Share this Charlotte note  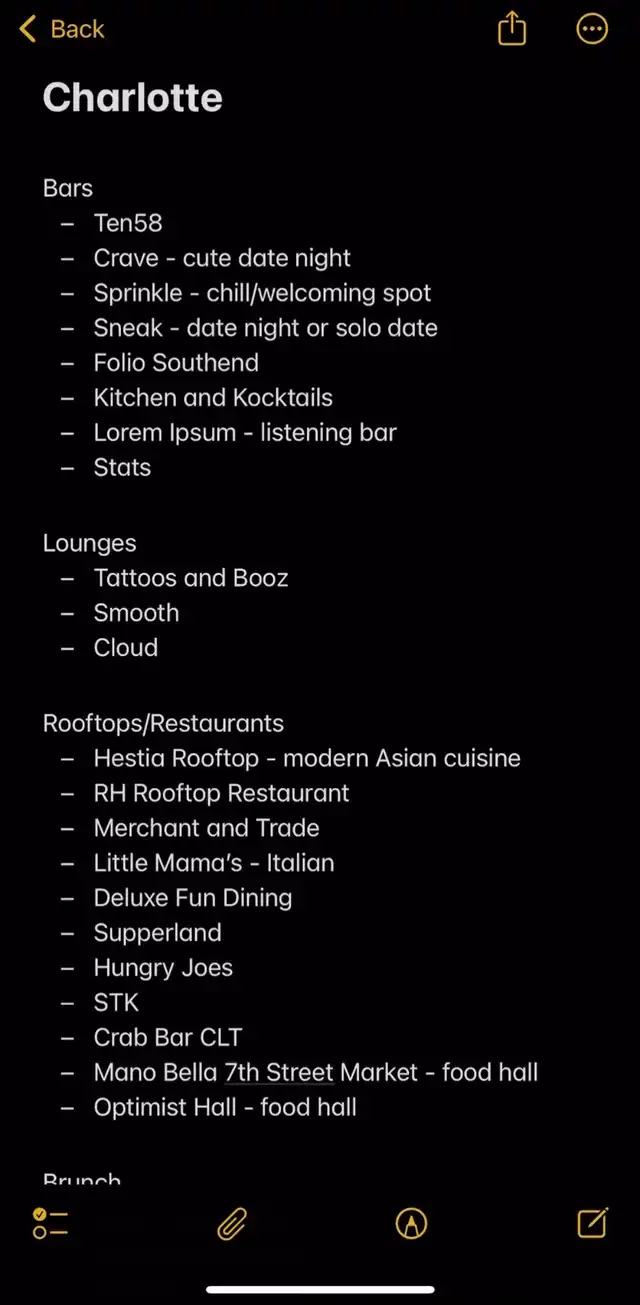coord(511,29)
